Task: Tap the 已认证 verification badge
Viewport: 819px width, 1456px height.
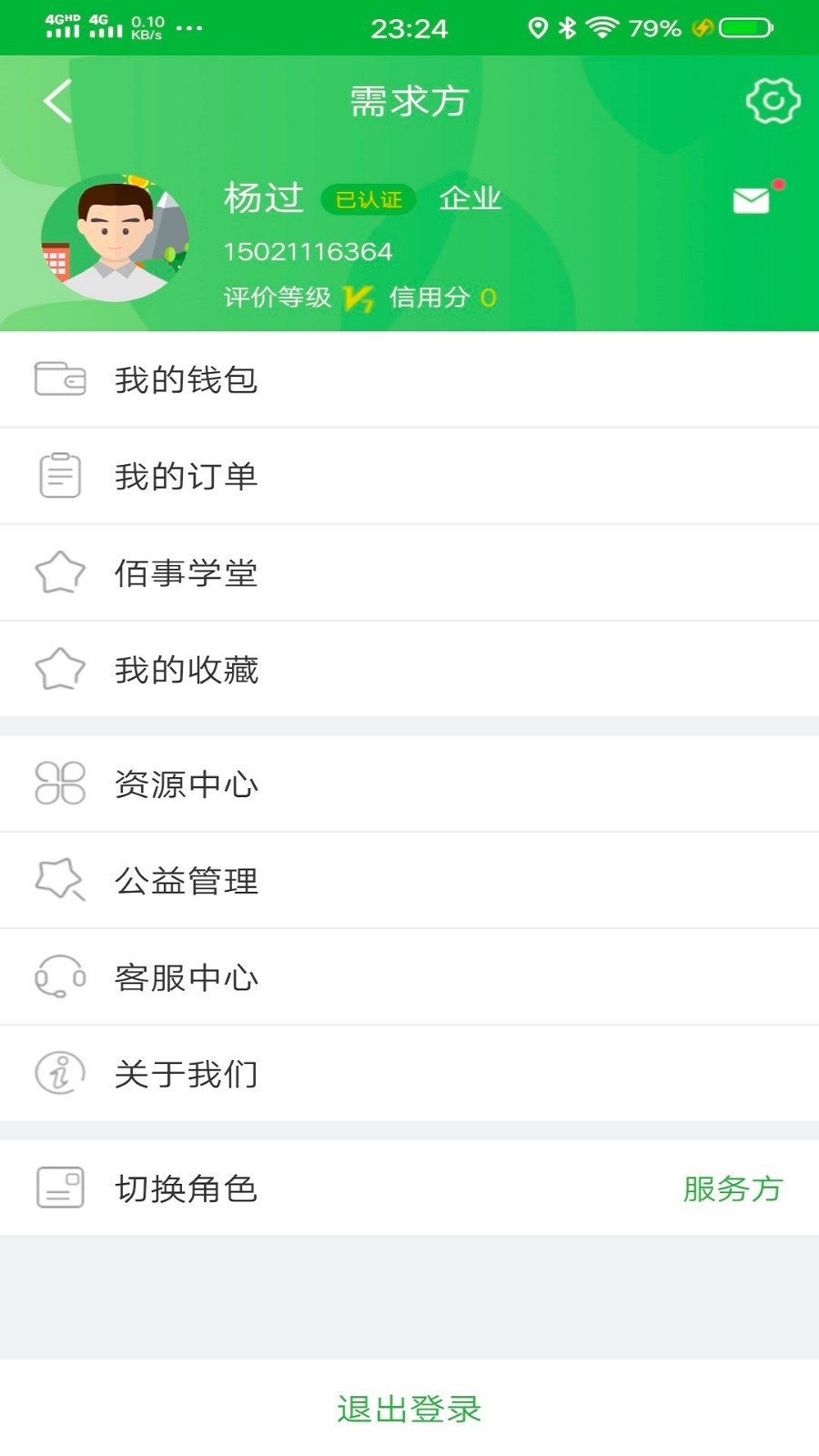Action: pos(368,199)
